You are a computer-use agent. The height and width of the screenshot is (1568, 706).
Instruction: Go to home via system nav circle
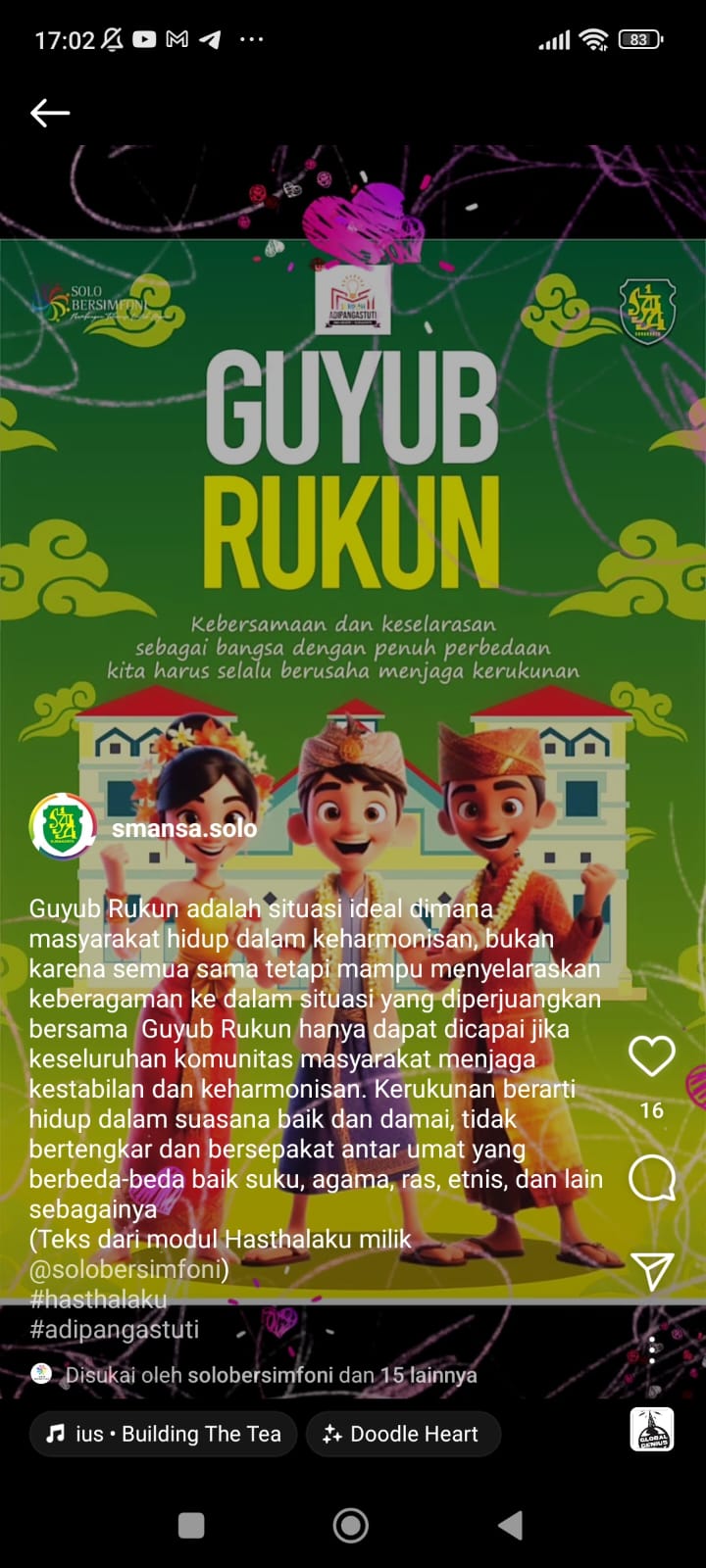pos(351,1525)
